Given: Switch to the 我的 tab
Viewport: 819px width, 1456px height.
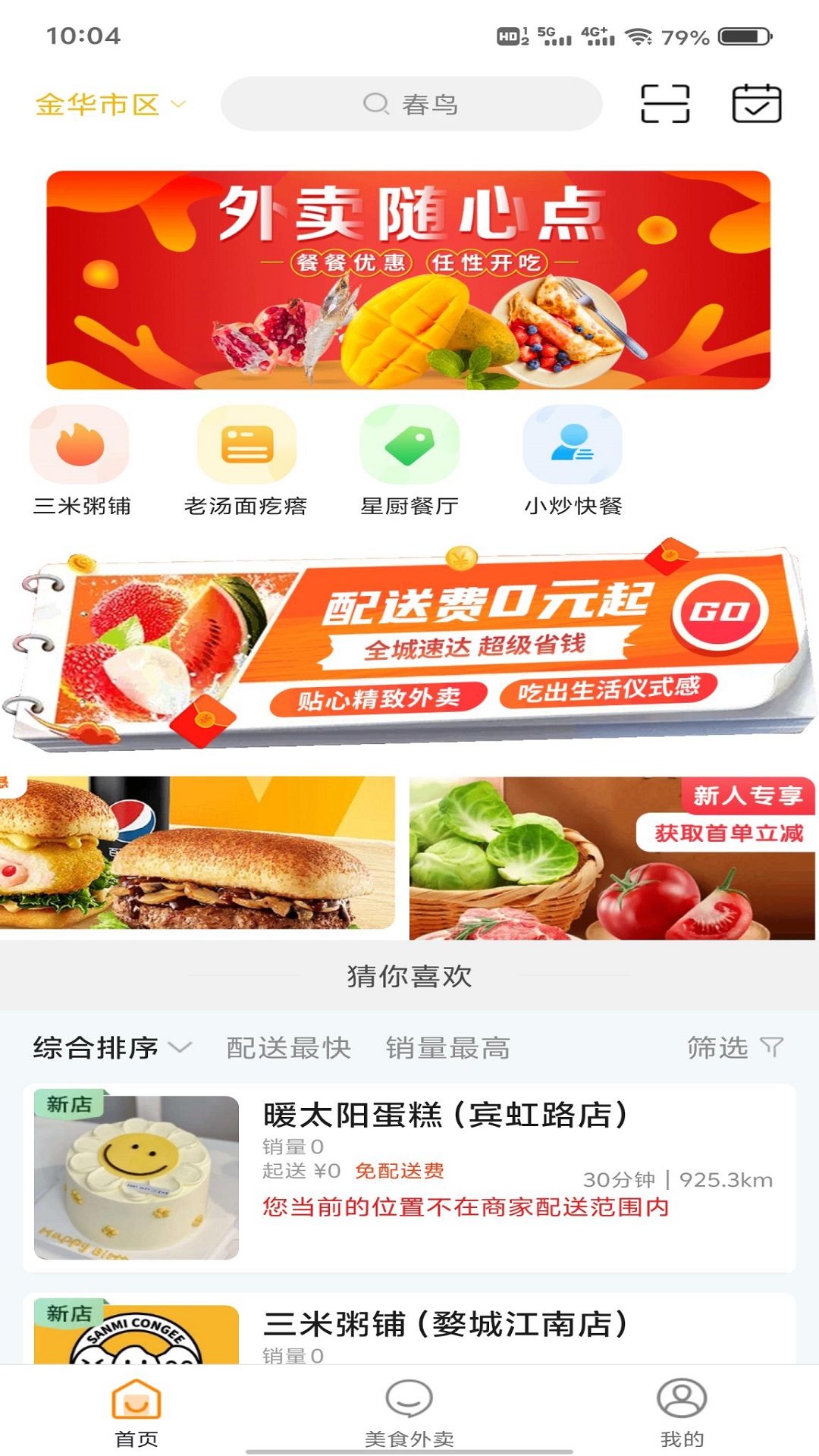Looking at the screenshot, I should [682, 1412].
